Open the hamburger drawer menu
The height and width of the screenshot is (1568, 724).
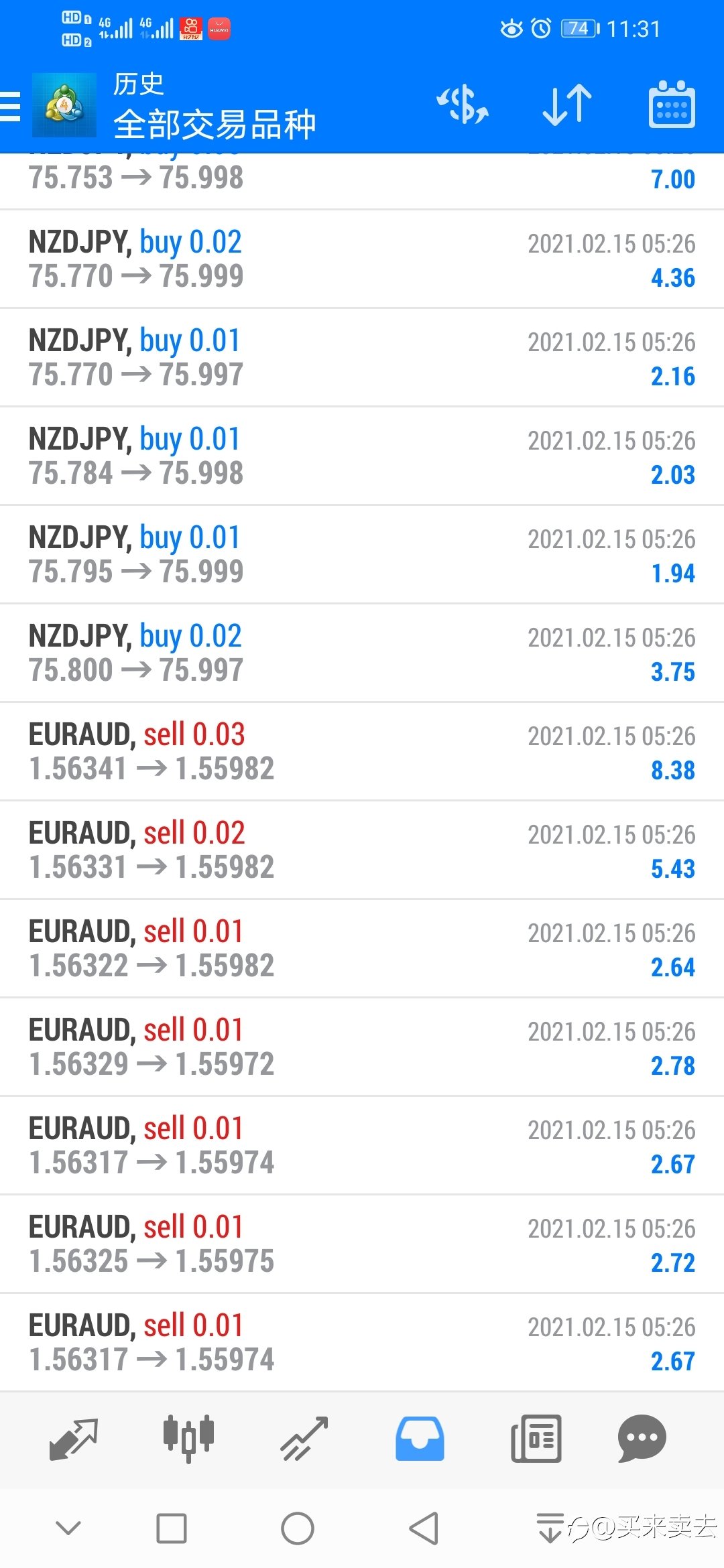[11, 106]
